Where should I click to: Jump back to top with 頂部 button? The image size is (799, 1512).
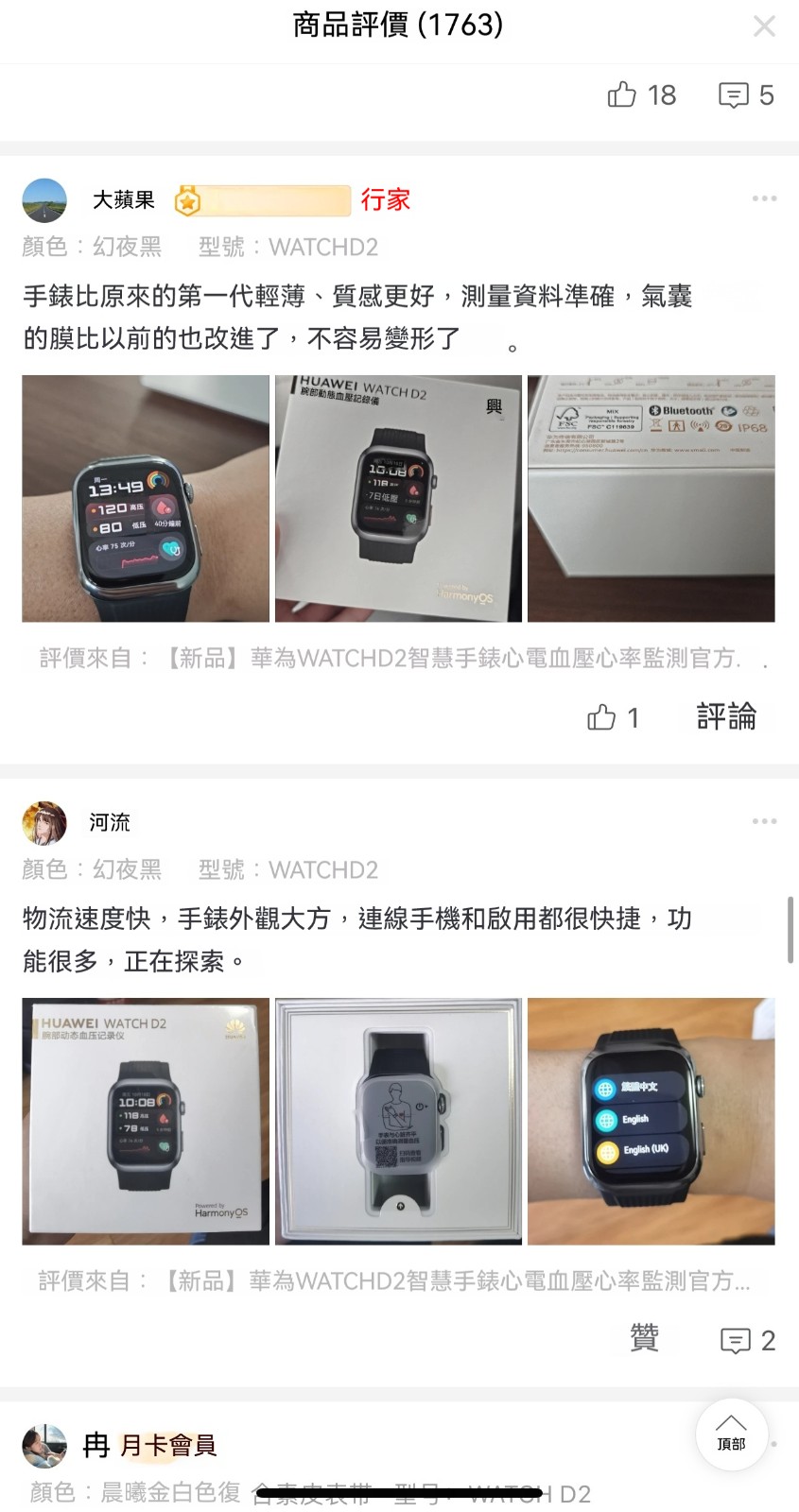point(731,1434)
